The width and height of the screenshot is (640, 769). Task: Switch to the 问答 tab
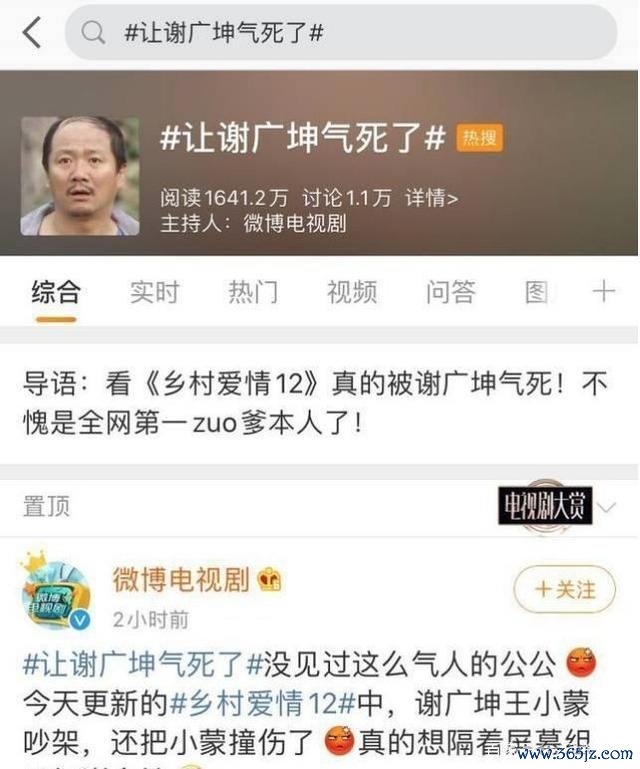click(450, 292)
